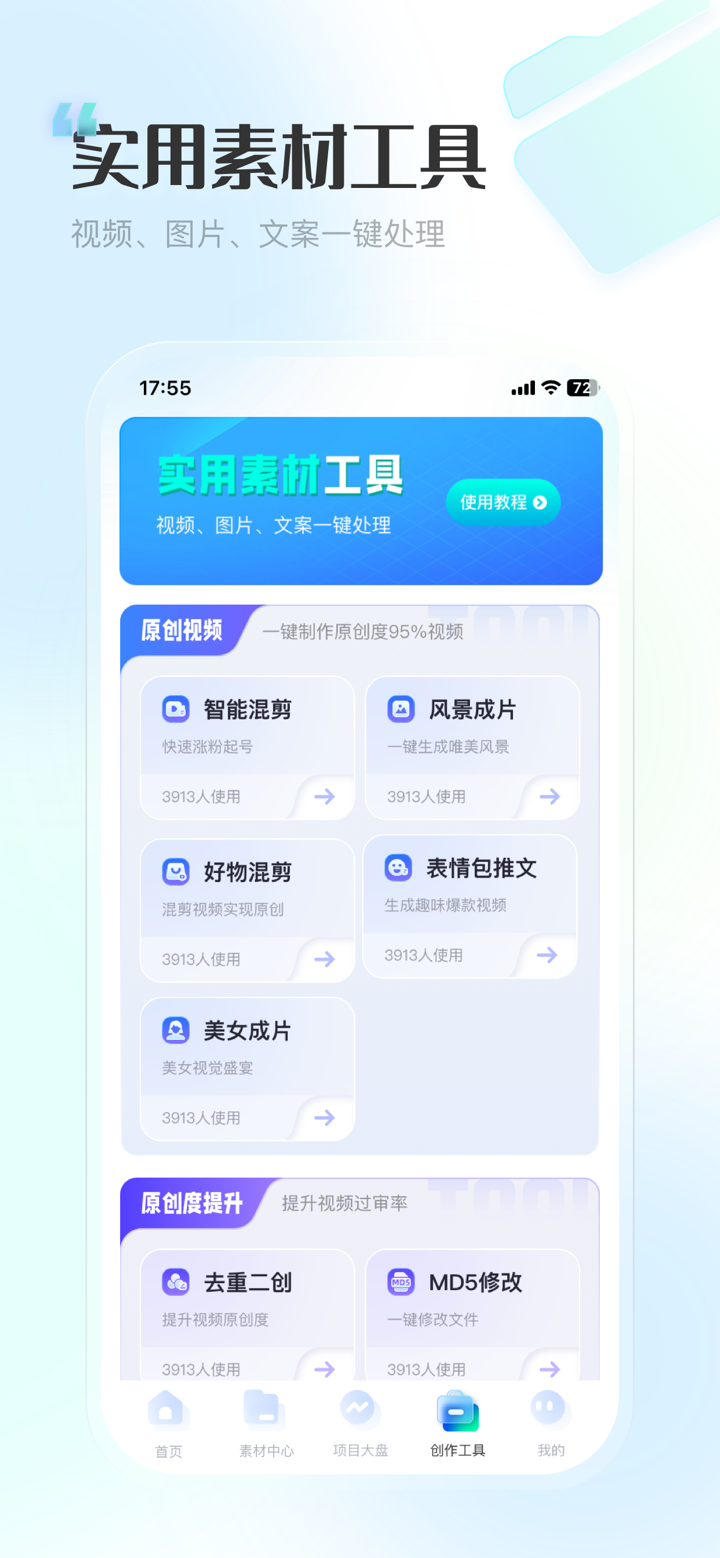The width and height of the screenshot is (720, 1558).
Task: Click the 风景成片 landscape icon
Action: click(x=398, y=708)
